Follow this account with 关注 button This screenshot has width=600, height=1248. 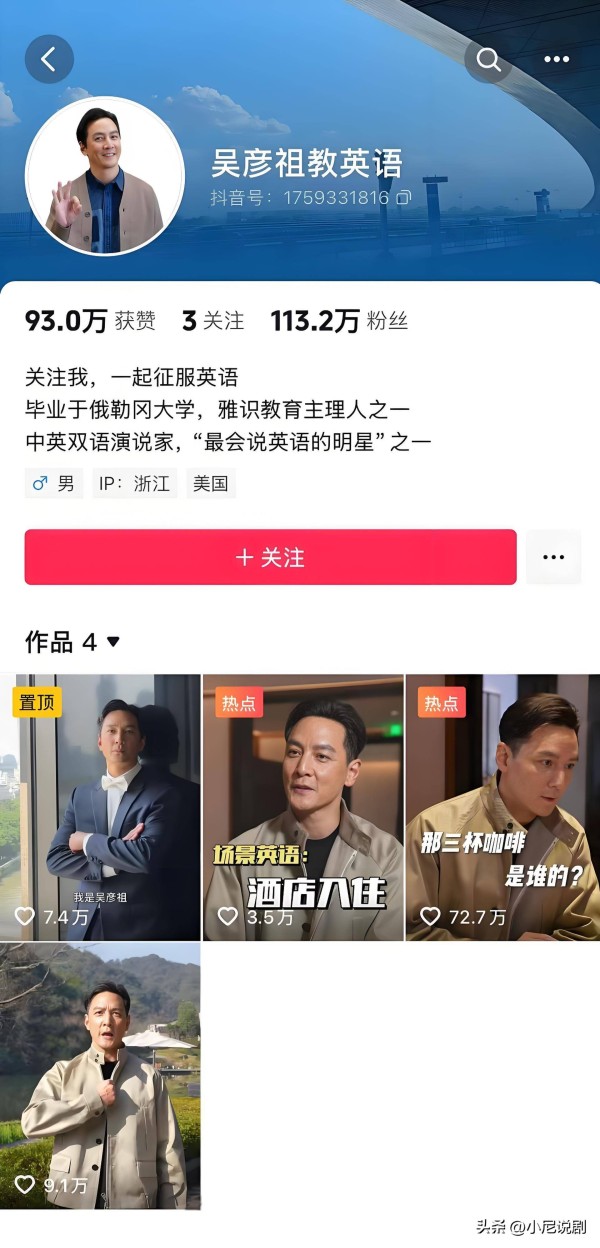tap(270, 557)
